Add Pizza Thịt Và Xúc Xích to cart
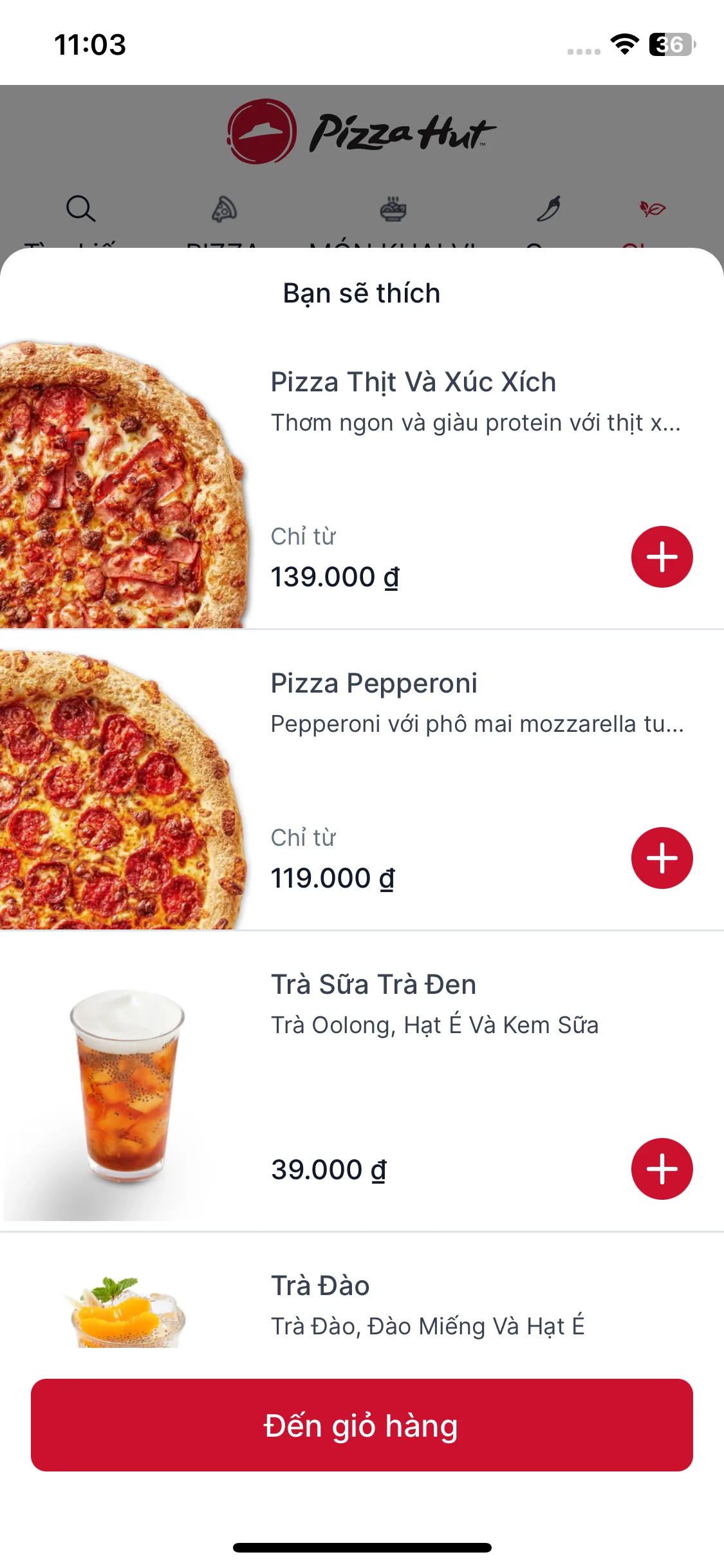724x1568 pixels. click(662, 557)
